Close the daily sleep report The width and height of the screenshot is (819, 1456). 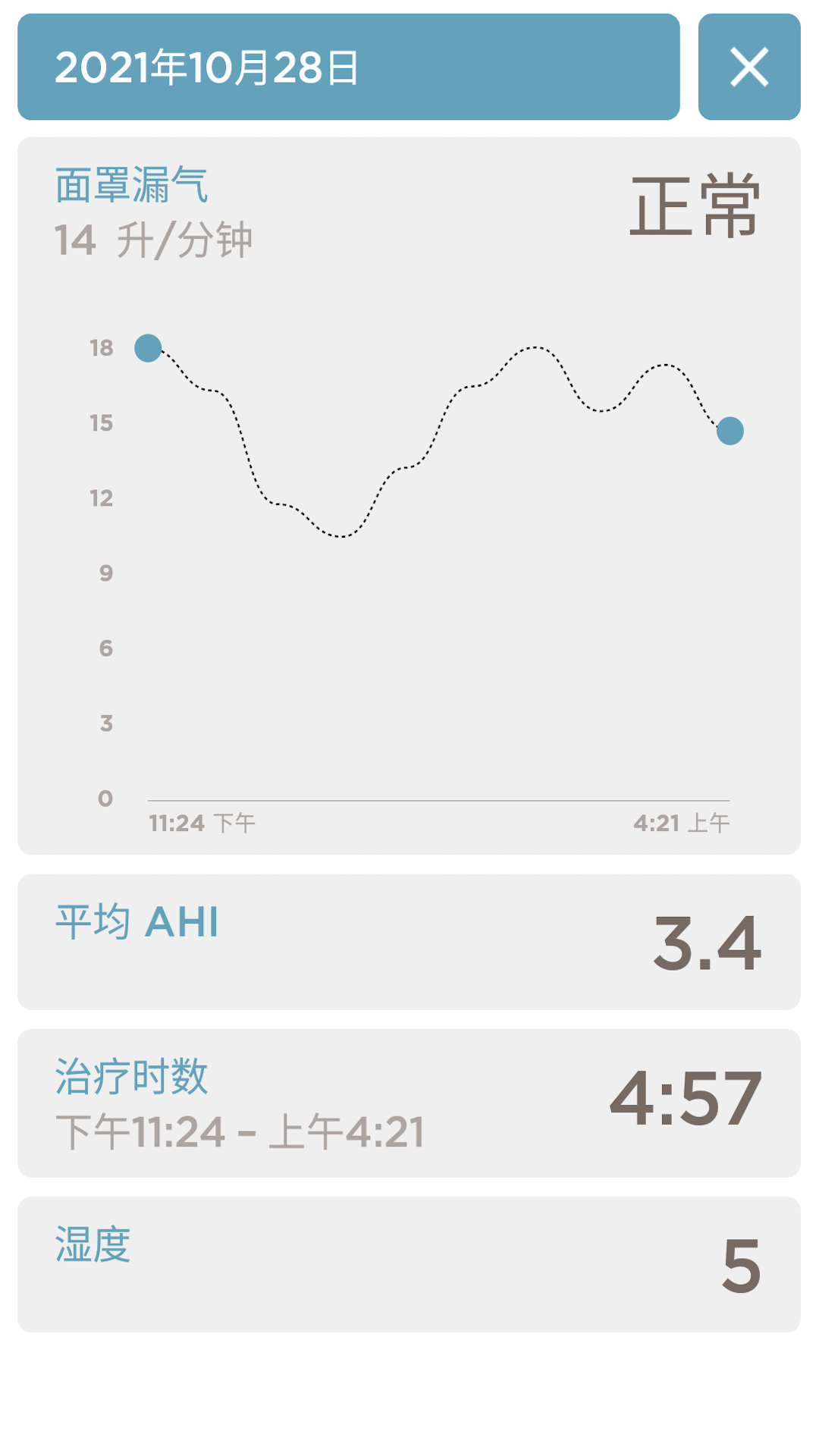click(748, 67)
